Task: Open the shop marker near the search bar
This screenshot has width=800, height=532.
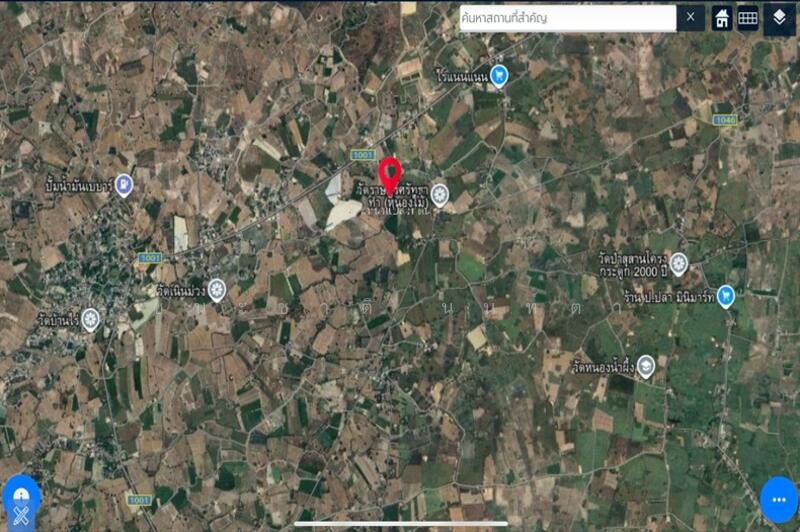Action: click(x=498, y=75)
